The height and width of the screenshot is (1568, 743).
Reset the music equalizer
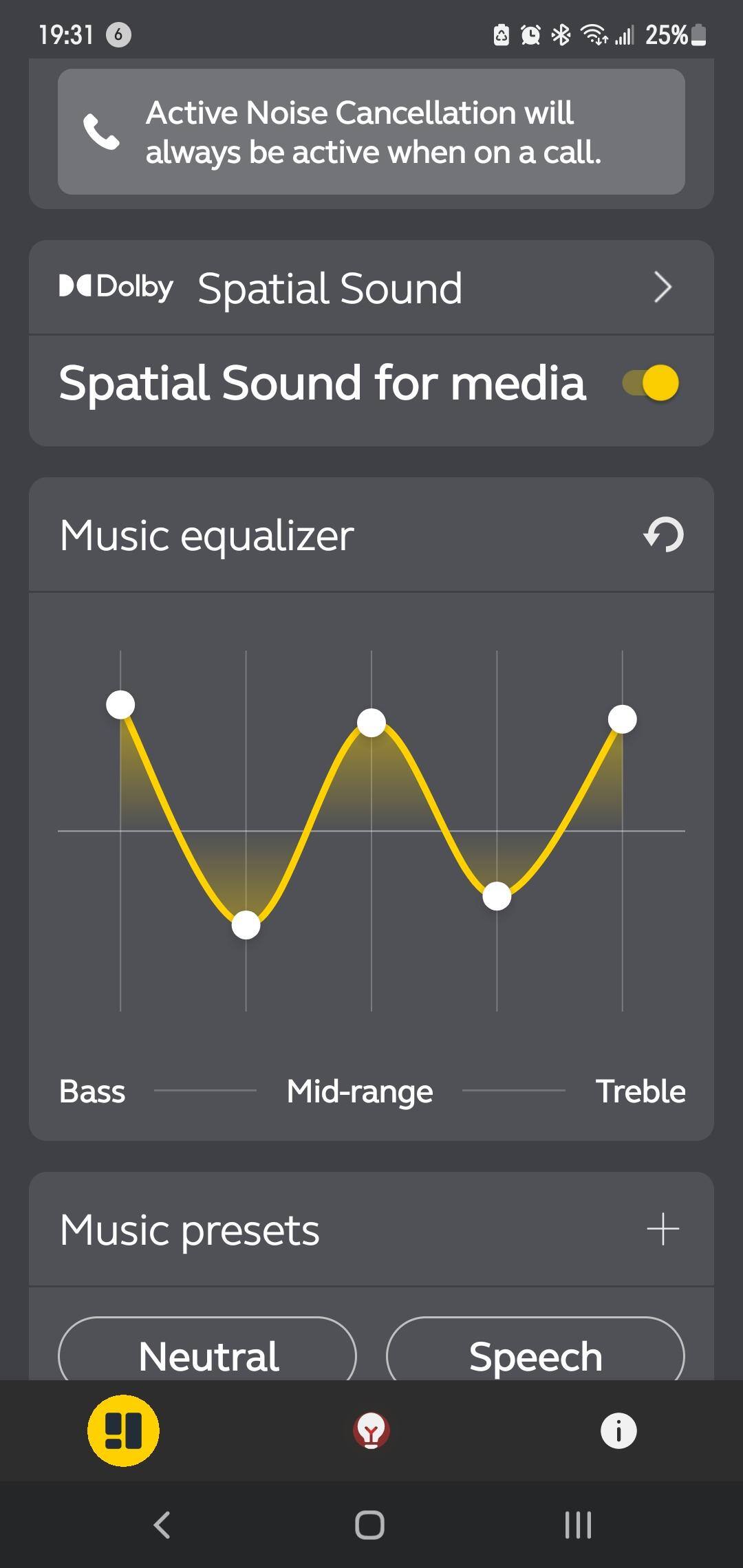pos(664,535)
